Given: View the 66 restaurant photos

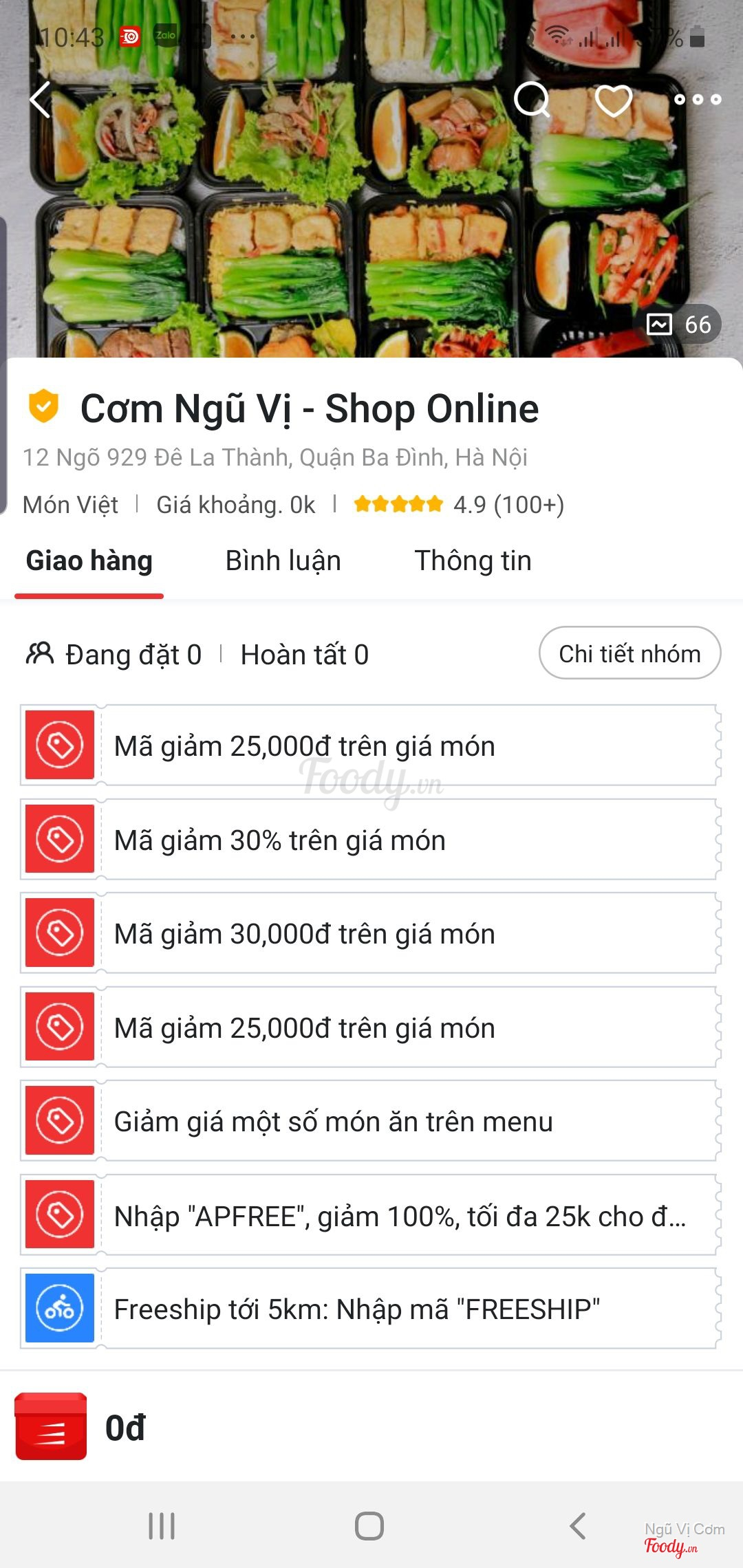Looking at the screenshot, I should [678, 324].
